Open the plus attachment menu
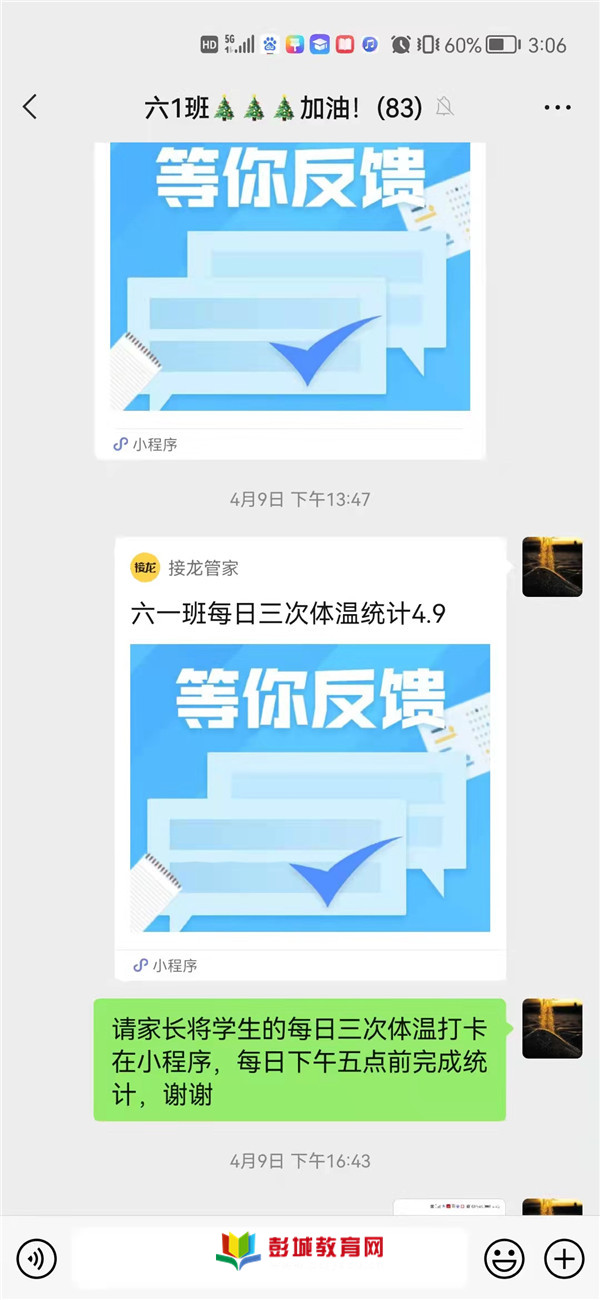Screen dimensions: 600x1300 pos(564,1258)
